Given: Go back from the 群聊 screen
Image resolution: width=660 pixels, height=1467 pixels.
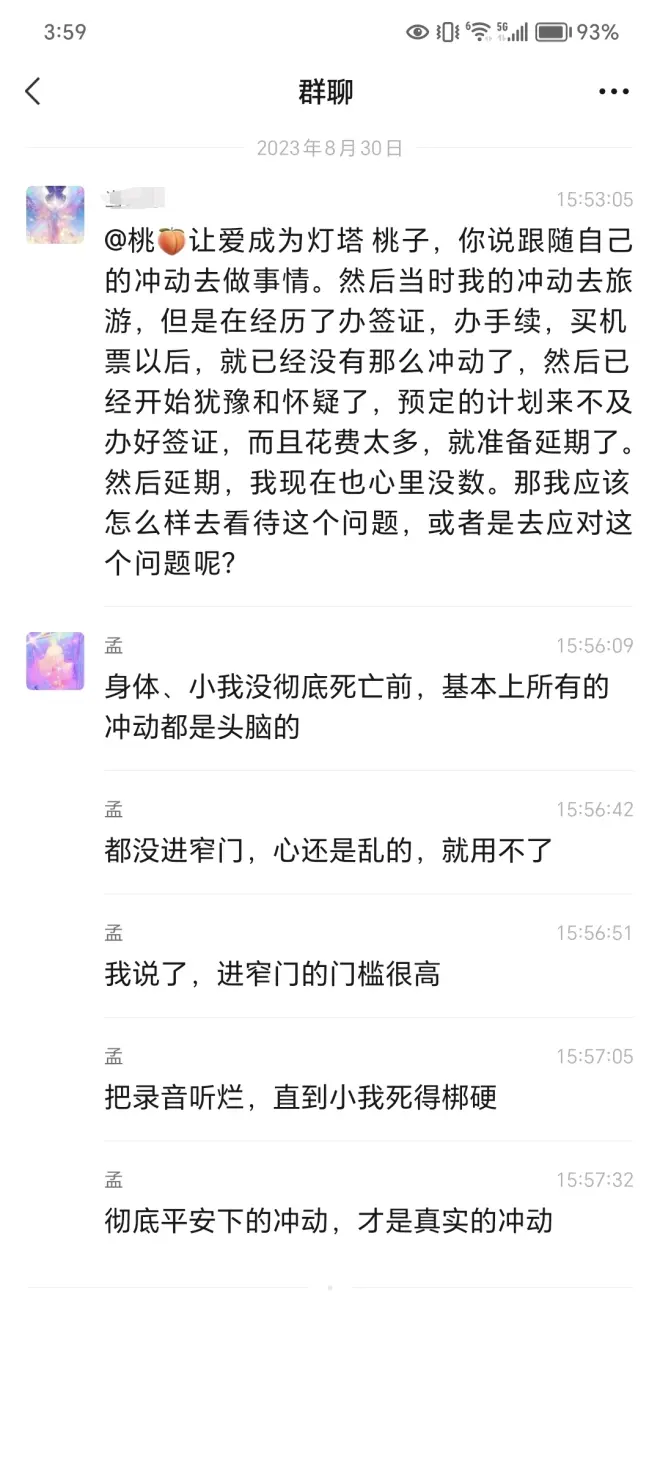Looking at the screenshot, I should 33,92.
